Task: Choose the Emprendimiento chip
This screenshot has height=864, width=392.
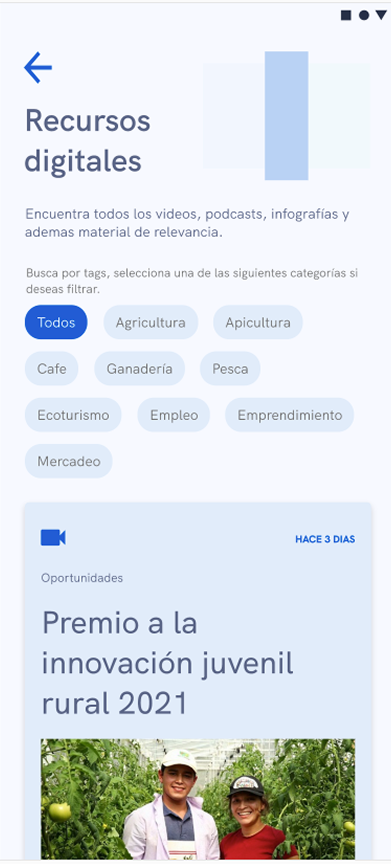Action: pos(289,415)
